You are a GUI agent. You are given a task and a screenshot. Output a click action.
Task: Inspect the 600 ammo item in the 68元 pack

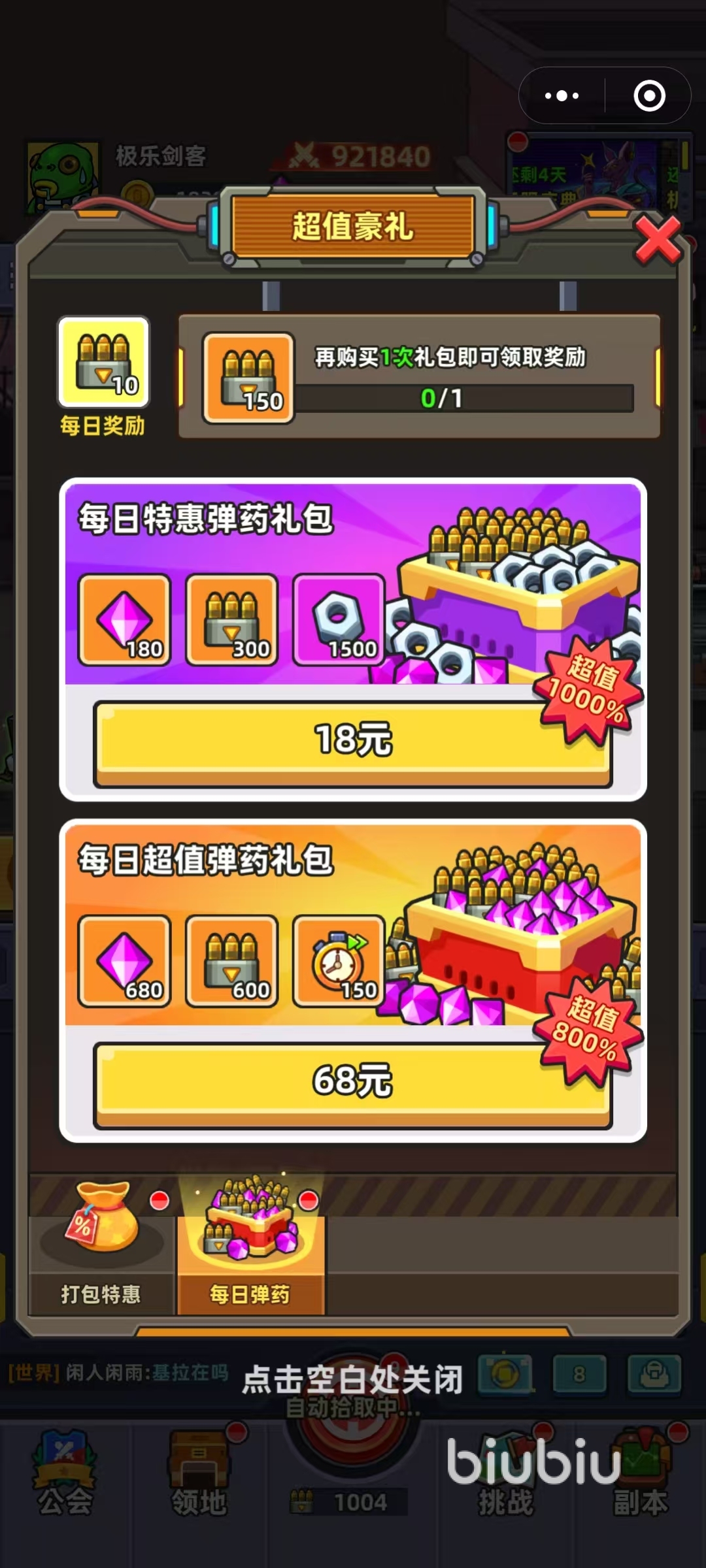click(232, 961)
